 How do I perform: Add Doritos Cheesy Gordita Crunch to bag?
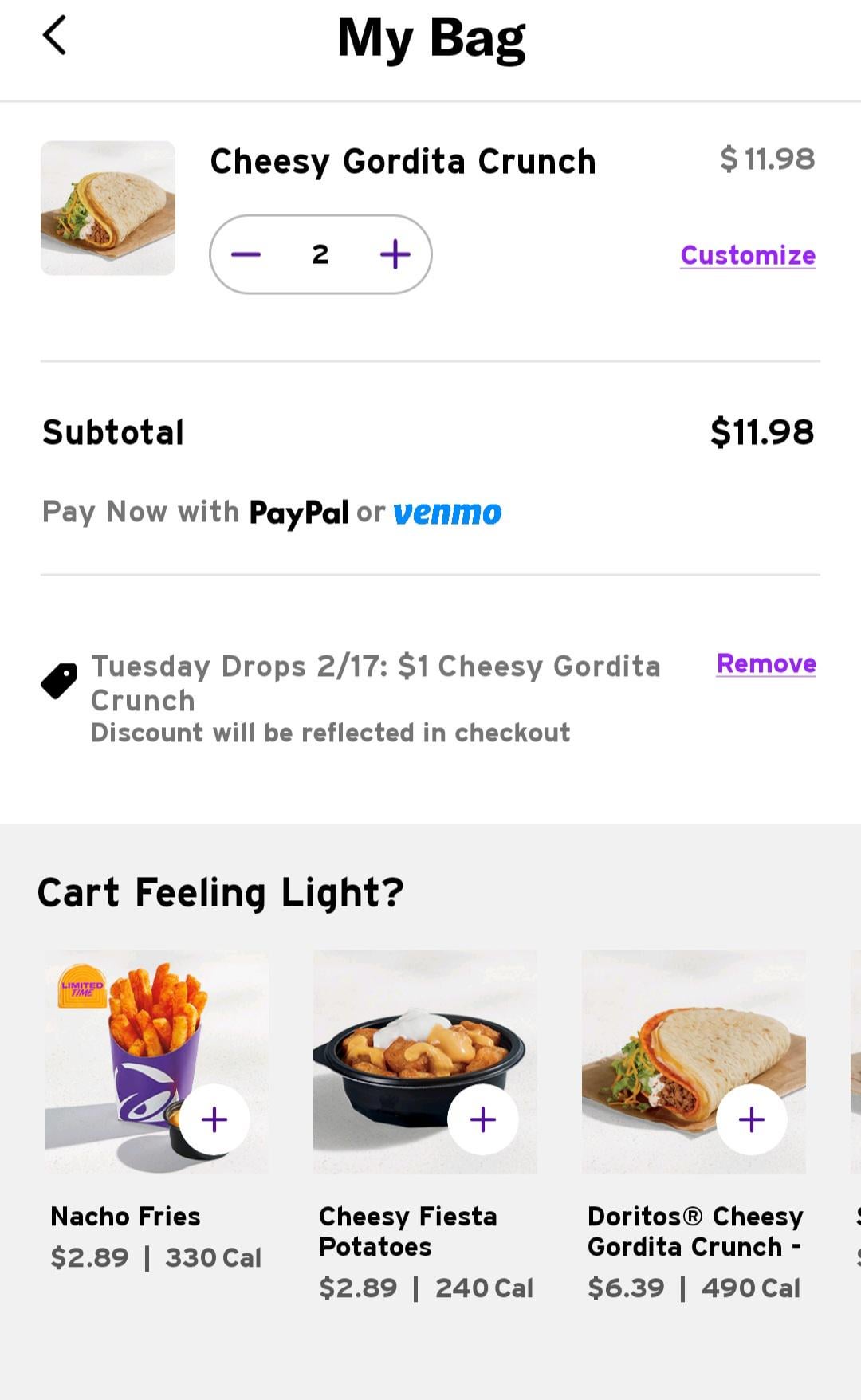752,1119
